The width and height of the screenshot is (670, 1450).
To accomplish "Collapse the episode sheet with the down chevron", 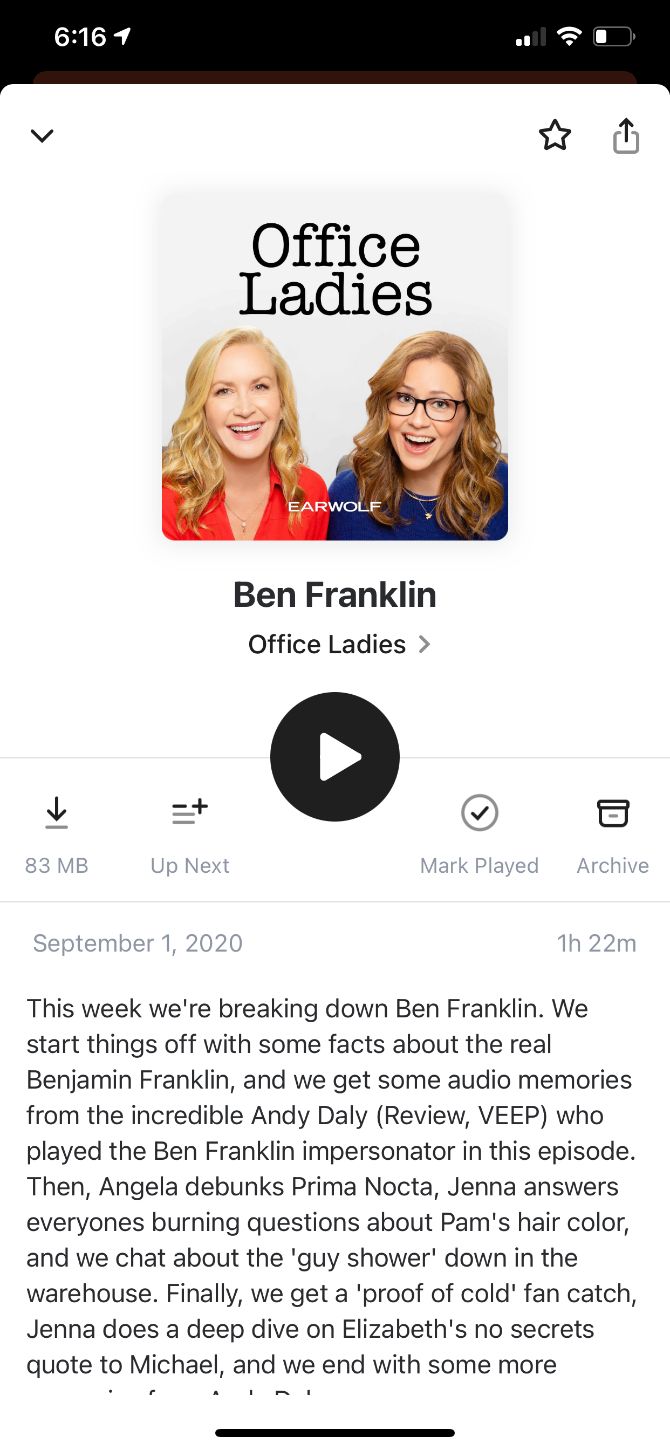I will [42, 135].
